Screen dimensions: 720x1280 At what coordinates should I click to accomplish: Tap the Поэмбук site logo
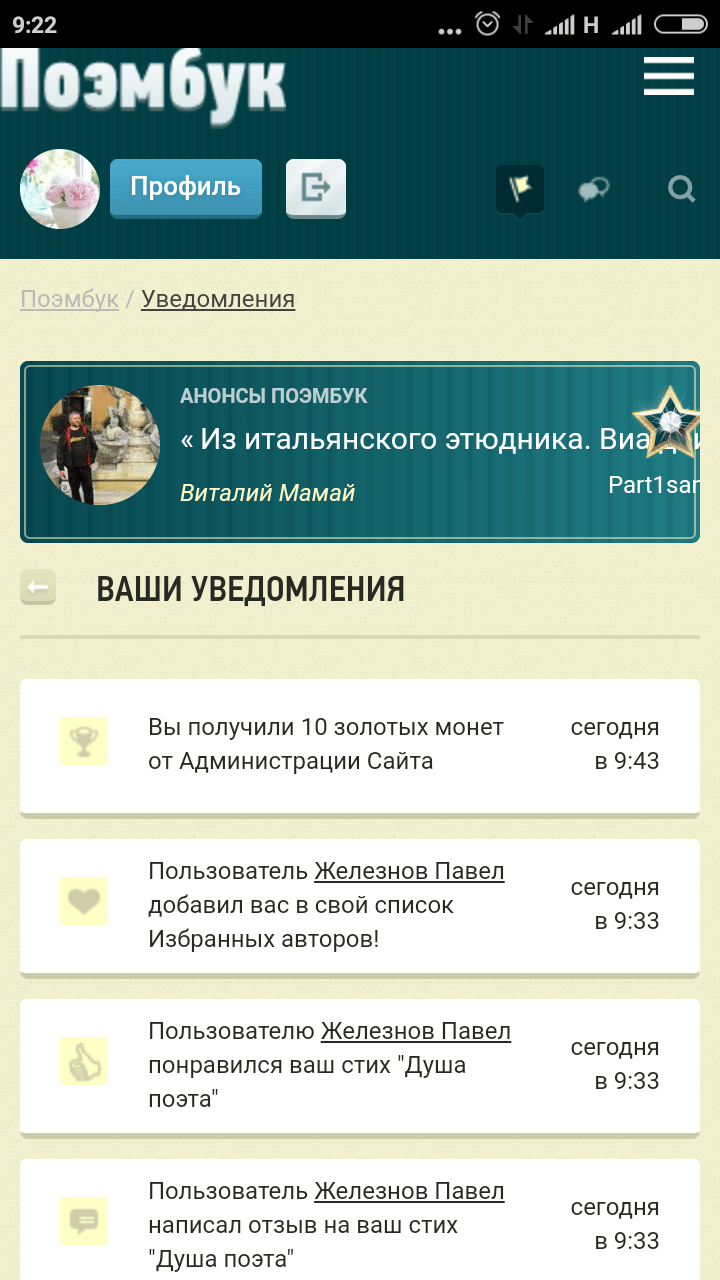(x=143, y=82)
